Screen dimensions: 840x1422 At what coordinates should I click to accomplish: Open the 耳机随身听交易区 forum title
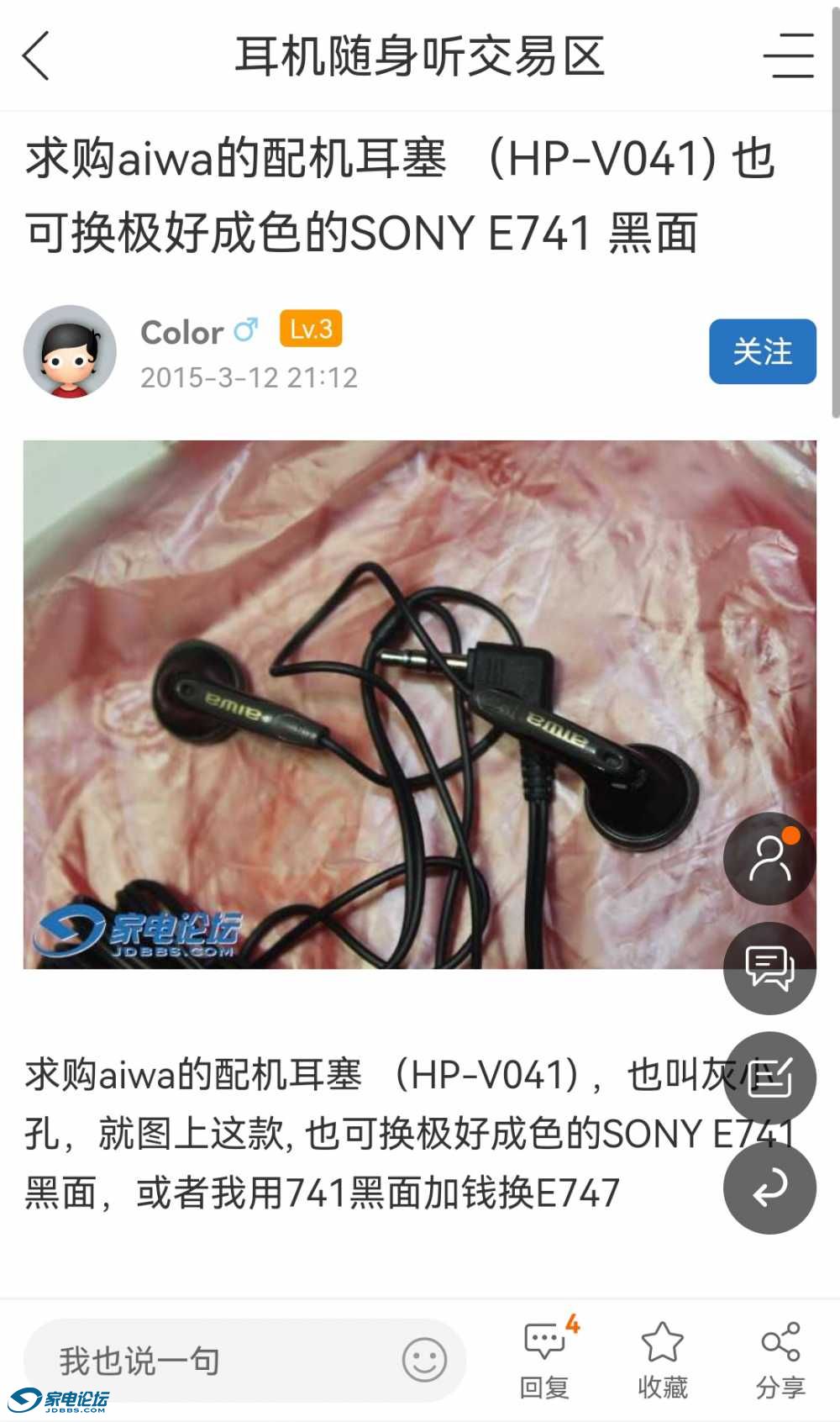[420, 59]
